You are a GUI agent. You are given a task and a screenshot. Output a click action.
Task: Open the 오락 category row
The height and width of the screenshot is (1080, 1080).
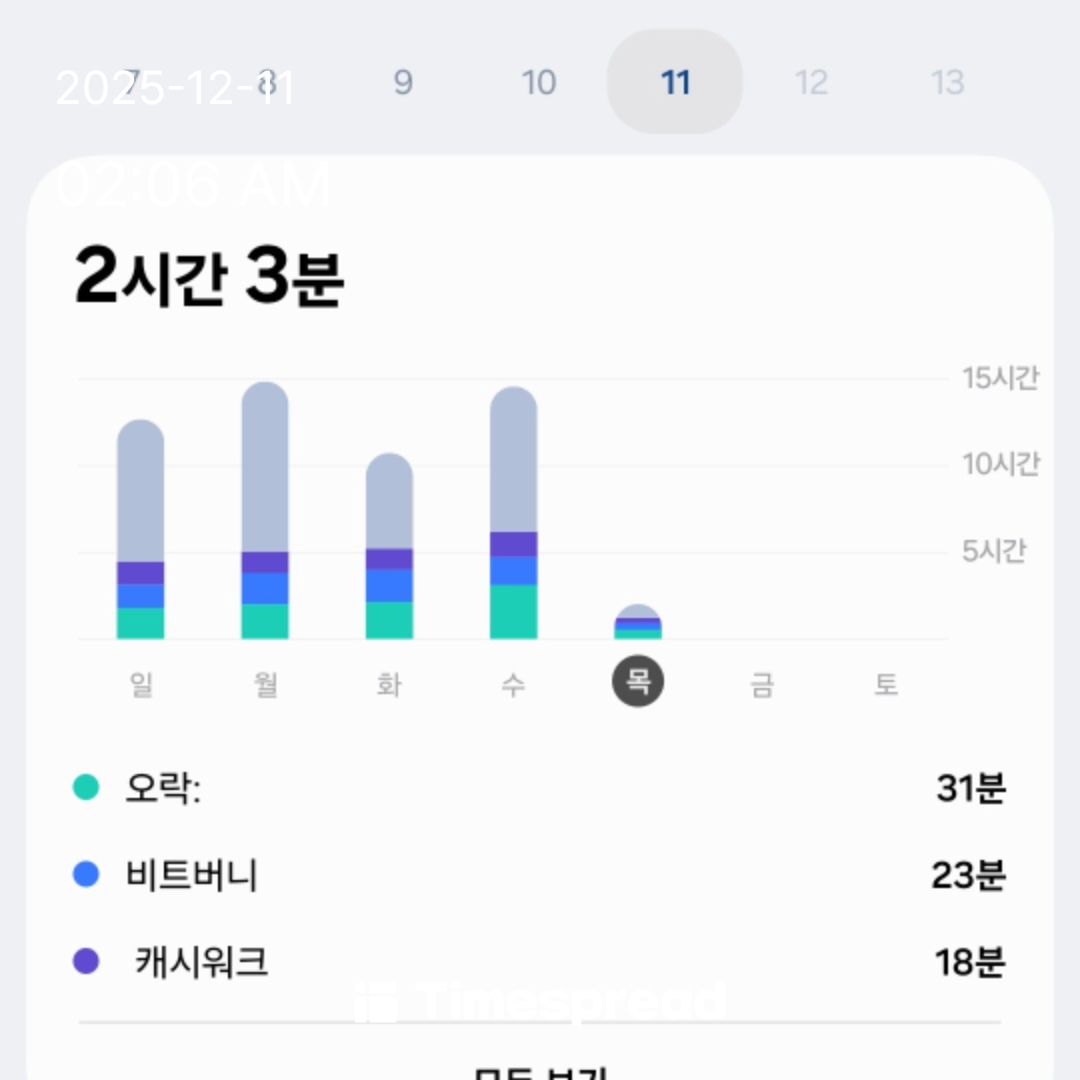pyautogui.click(x=540, y=788)
